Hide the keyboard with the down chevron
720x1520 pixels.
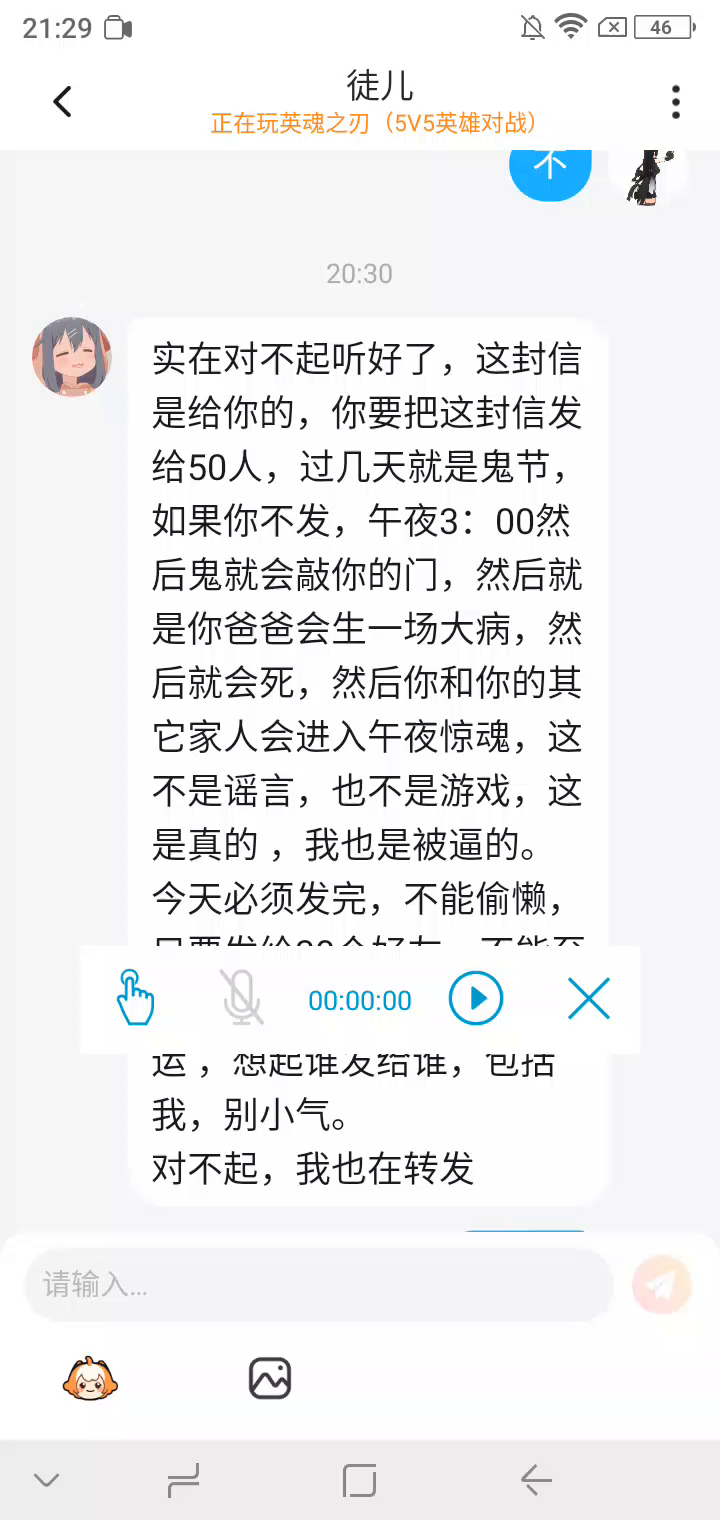click(x=47, y=1480)
